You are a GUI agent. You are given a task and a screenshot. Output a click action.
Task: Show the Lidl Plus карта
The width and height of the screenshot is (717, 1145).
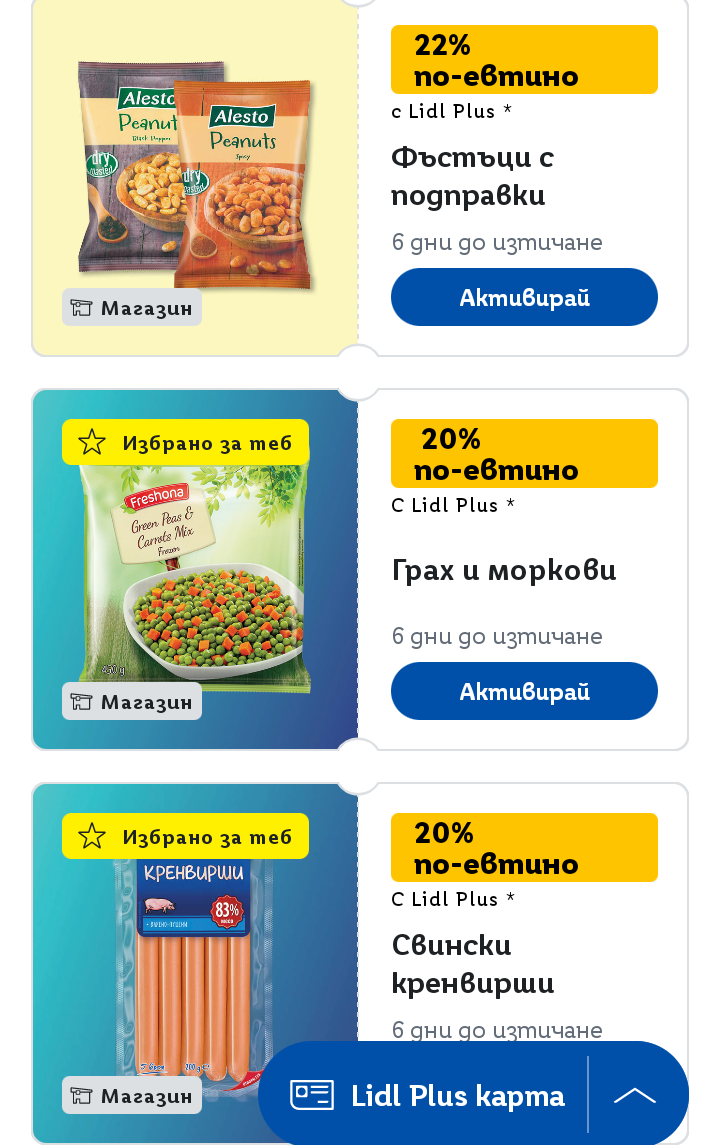pyautogui.click(x=428, y=1095)
